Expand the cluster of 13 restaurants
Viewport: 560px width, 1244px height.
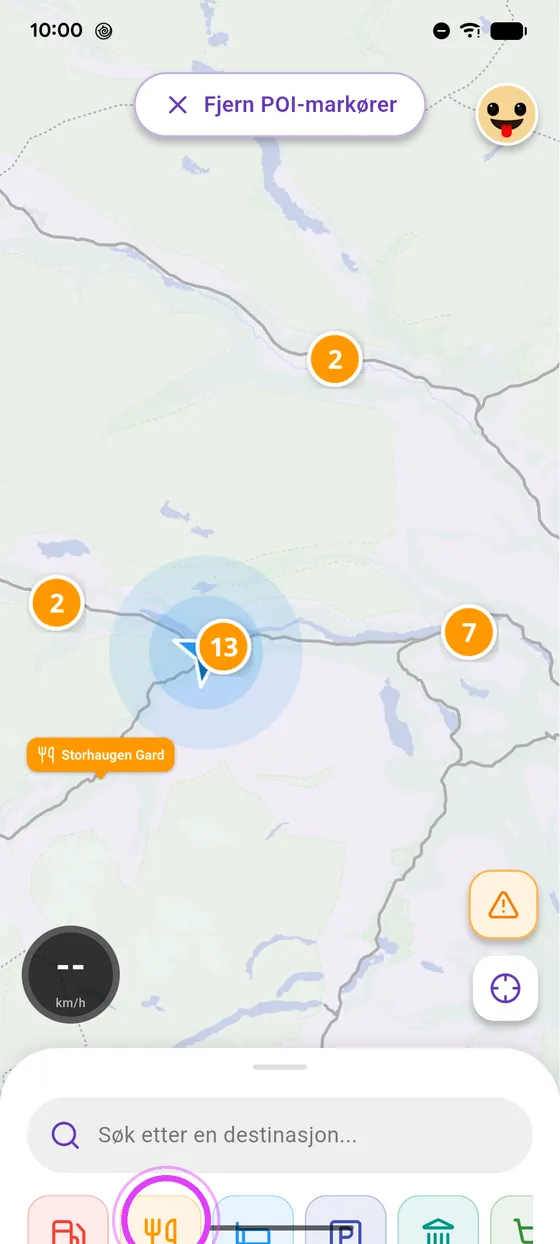tap(224, 647)
